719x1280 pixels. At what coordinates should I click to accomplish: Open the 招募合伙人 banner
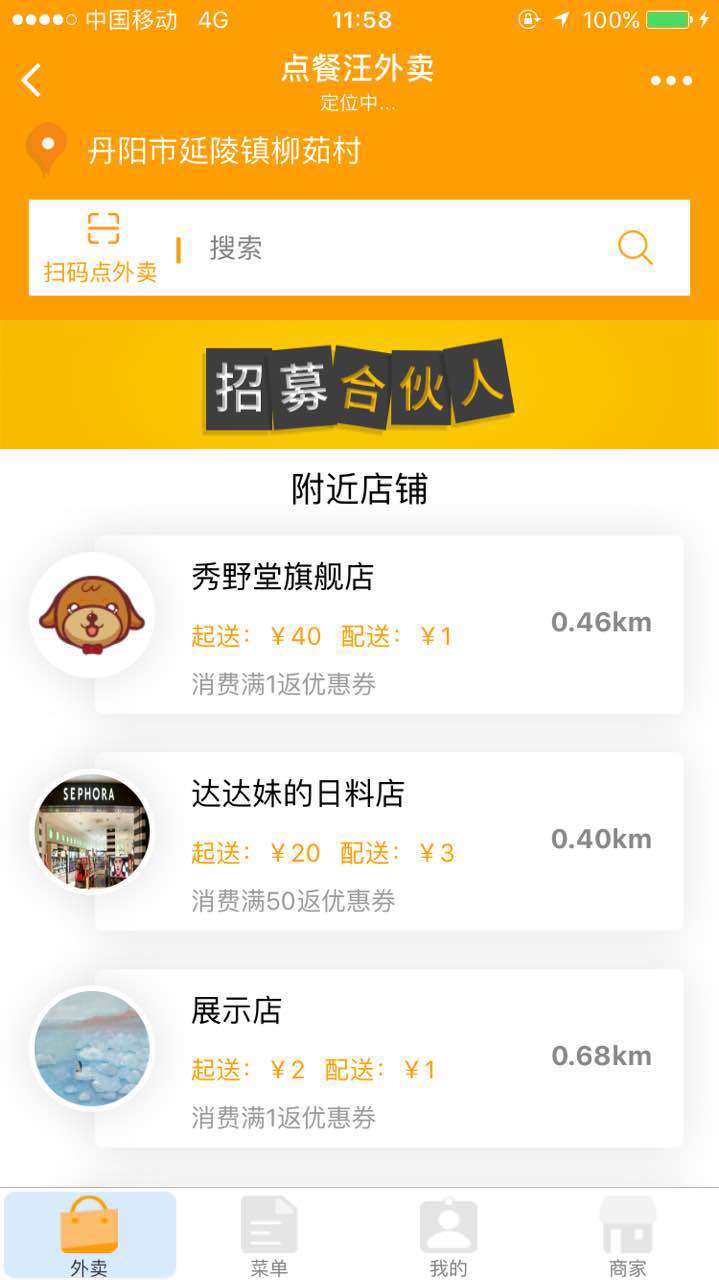pos(359,385)
